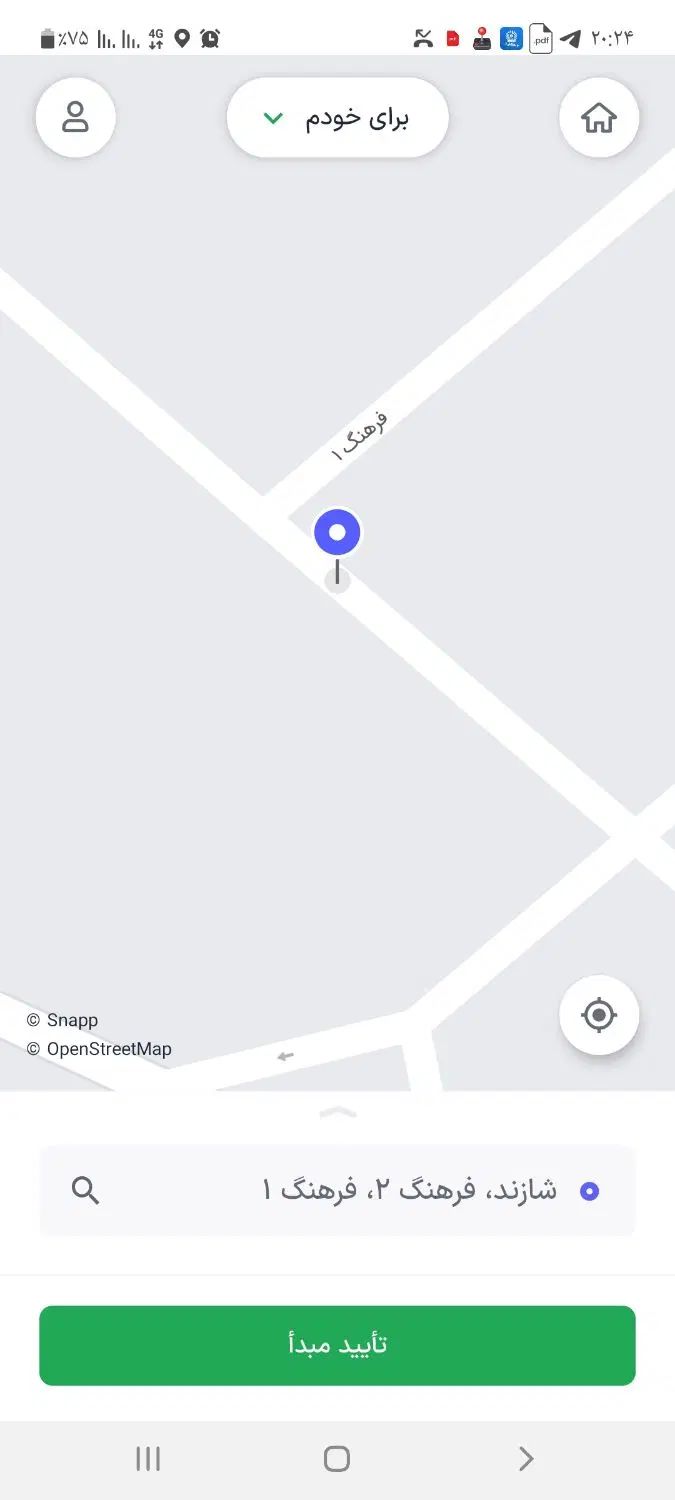Go back using system navigation
675x1500 pixels.
coord(526,1459)
